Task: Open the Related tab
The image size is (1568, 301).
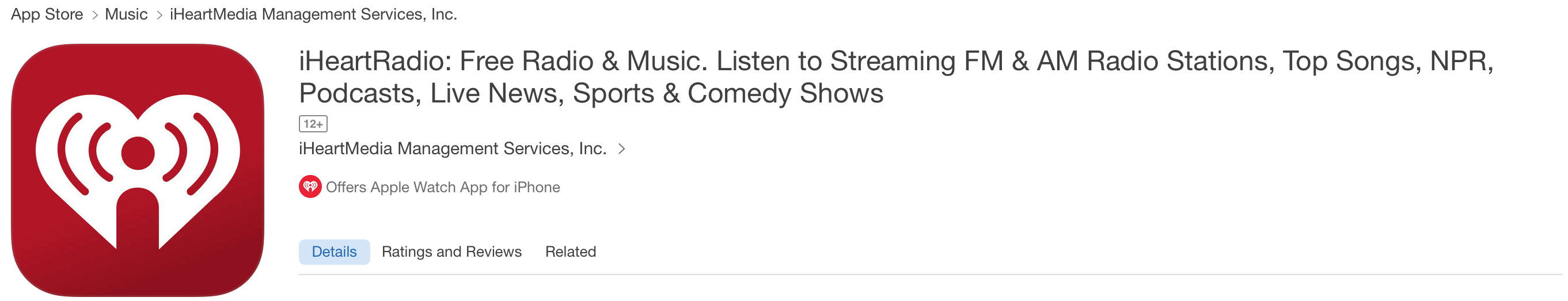Action: coord(570,252)
